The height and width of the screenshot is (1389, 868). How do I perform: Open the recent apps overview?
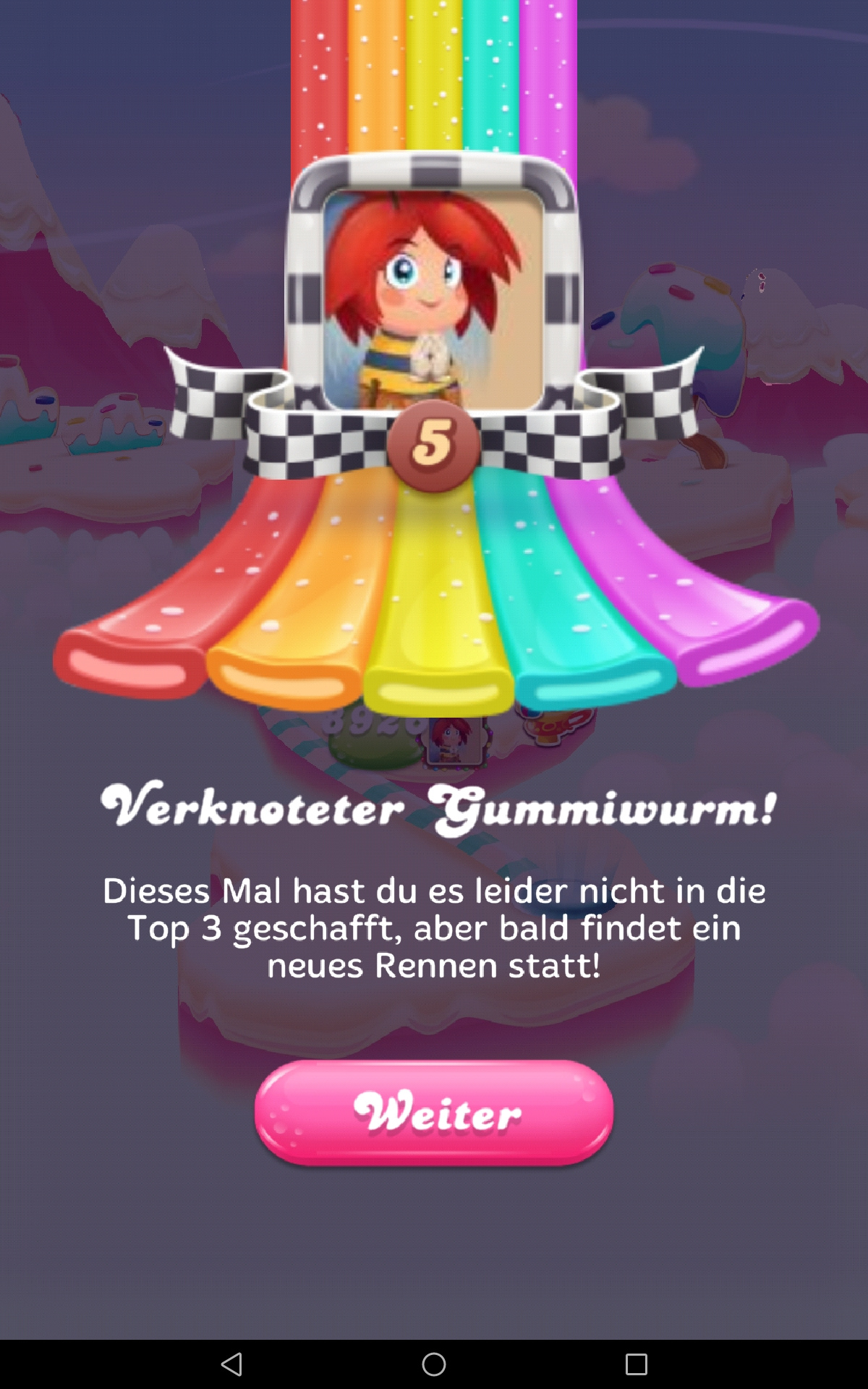pyautogui.click(x=636, y=1364)
